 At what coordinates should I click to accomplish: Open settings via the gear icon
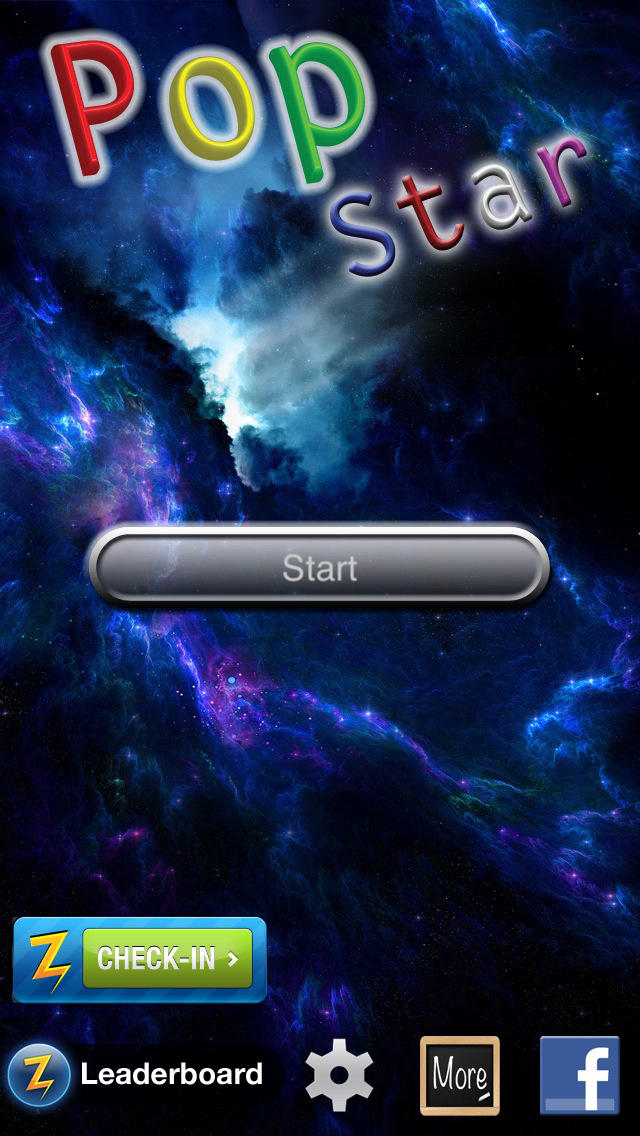coord(339,1076)
